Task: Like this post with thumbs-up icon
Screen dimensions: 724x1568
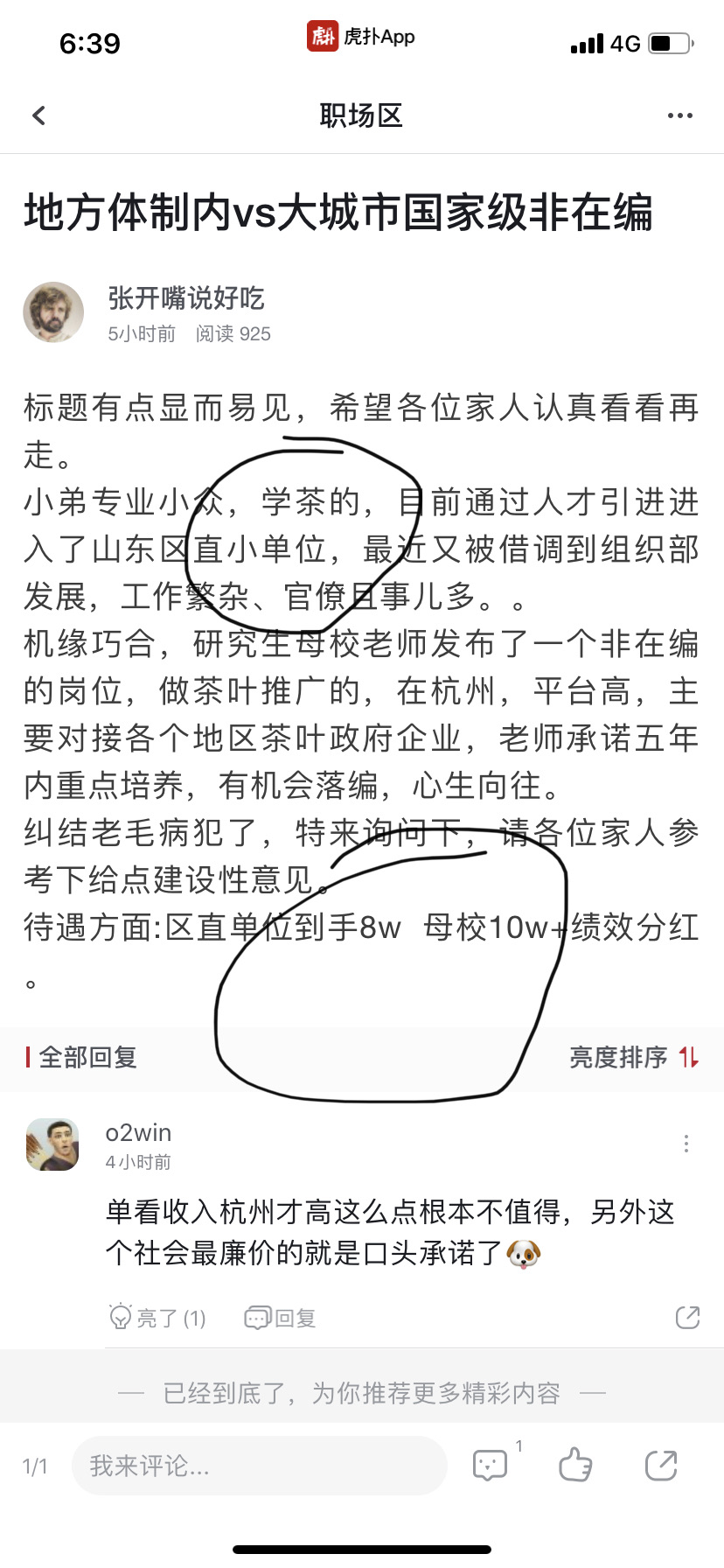Action: pyautogui.click(x=575, y=1464)
